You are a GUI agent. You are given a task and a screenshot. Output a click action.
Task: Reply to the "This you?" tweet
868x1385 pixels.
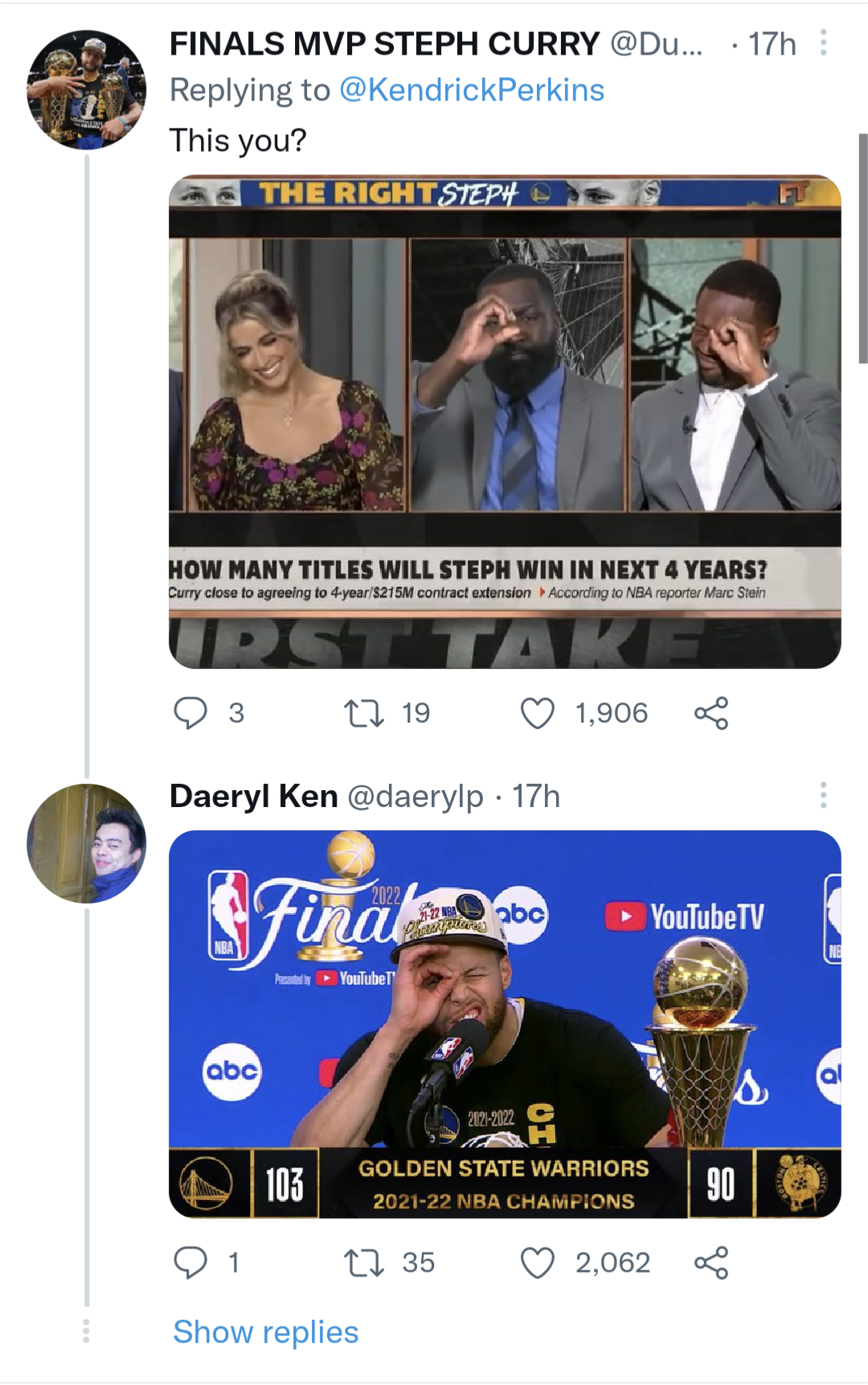click(x=190, y=713)
